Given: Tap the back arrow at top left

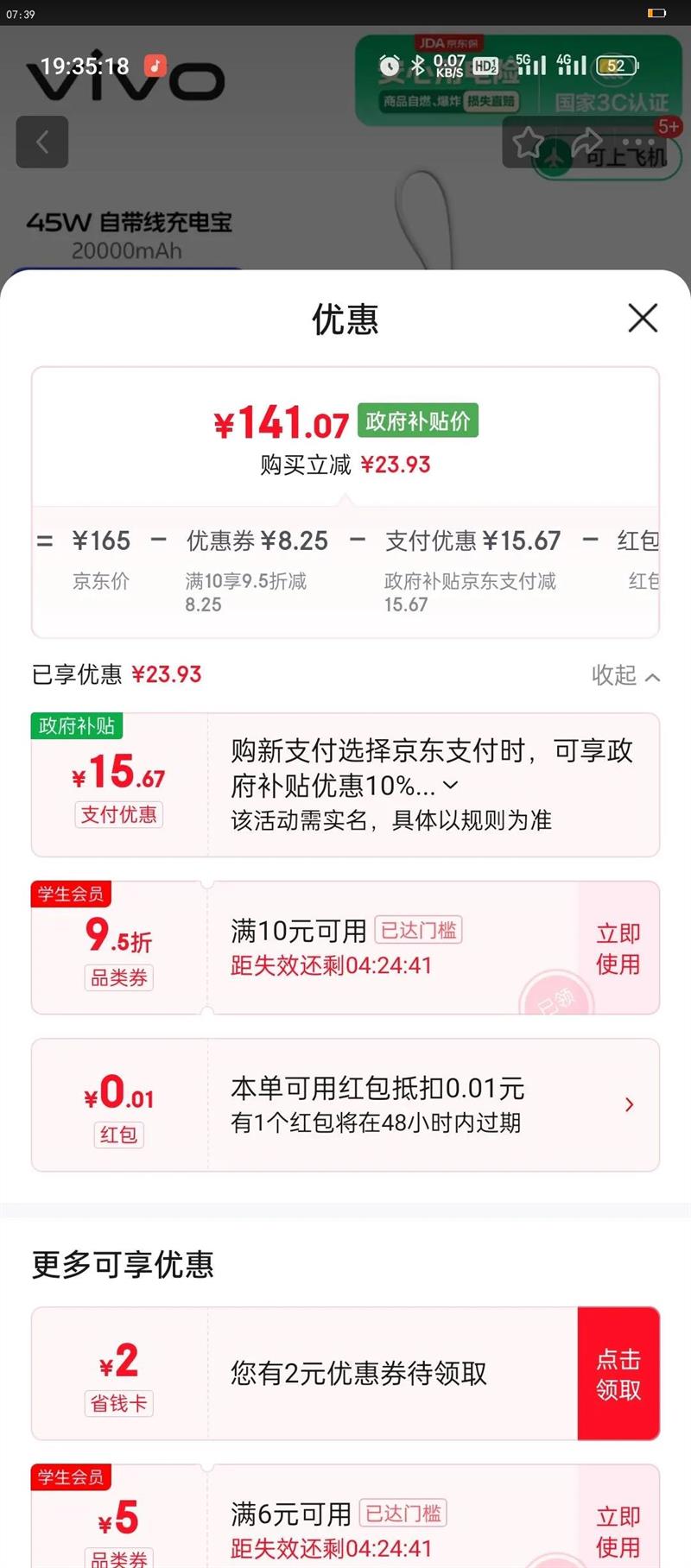Looking at the screenshot, I should [41, 142].
